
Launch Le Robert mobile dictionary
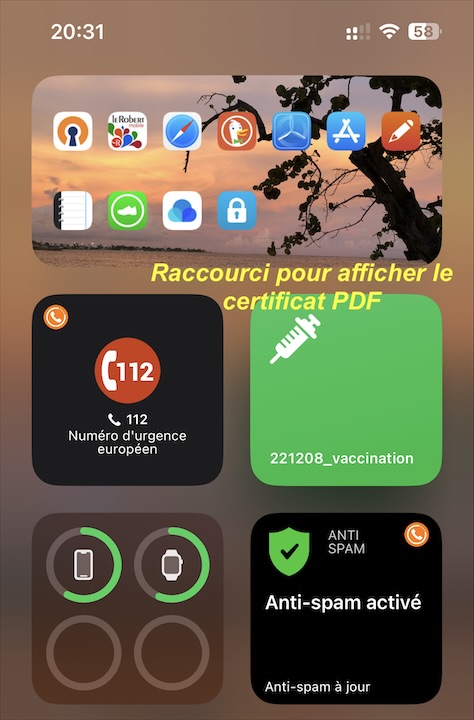tap(127, 131)
